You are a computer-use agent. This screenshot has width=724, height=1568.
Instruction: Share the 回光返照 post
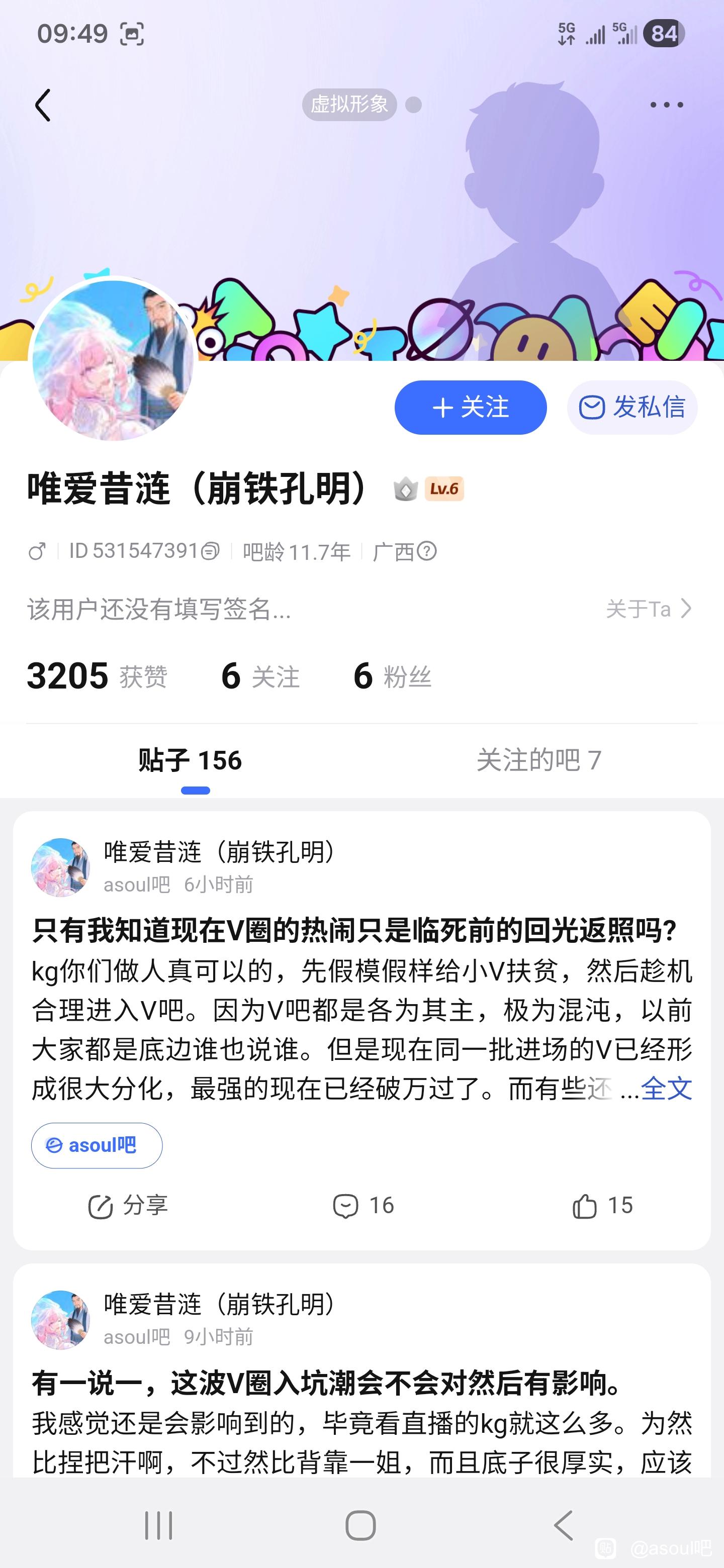click(x=128, y=1205)
